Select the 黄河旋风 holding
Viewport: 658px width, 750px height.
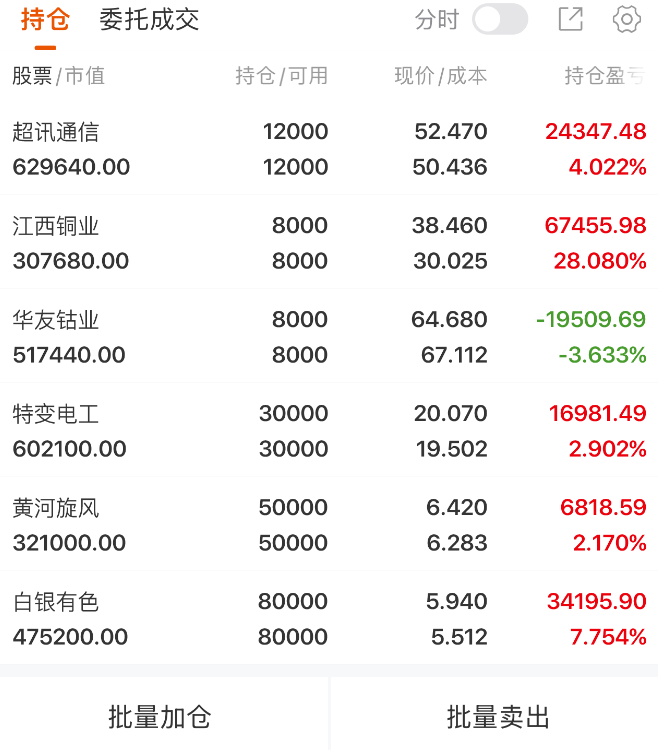coord(329,525)
